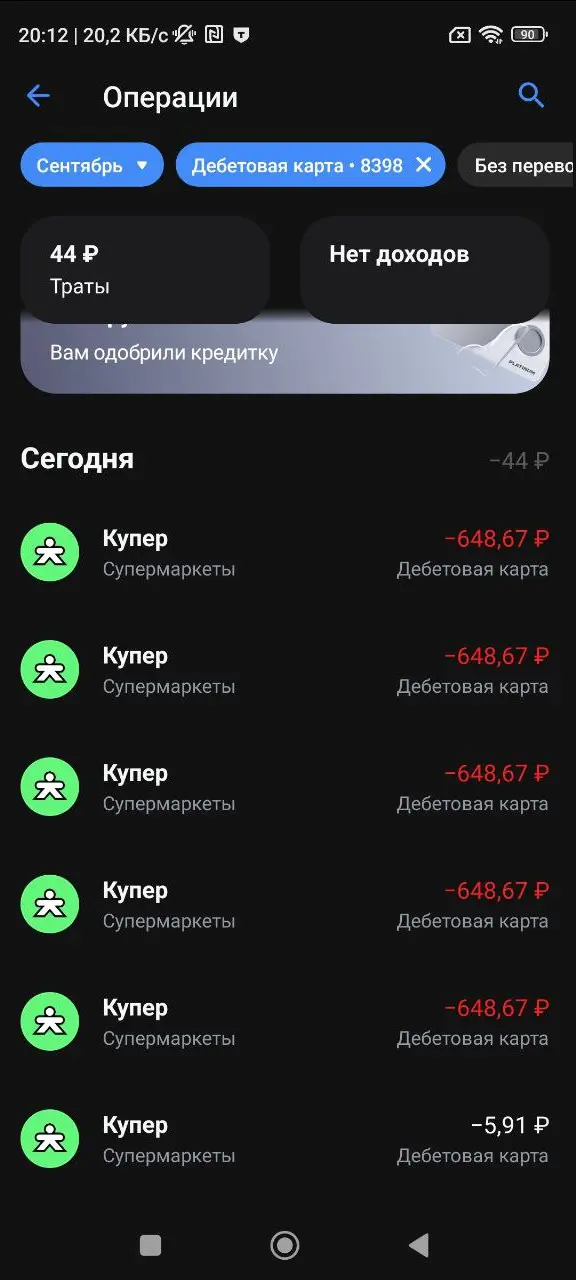Go back using the top arrow

(x=38, y=96)
